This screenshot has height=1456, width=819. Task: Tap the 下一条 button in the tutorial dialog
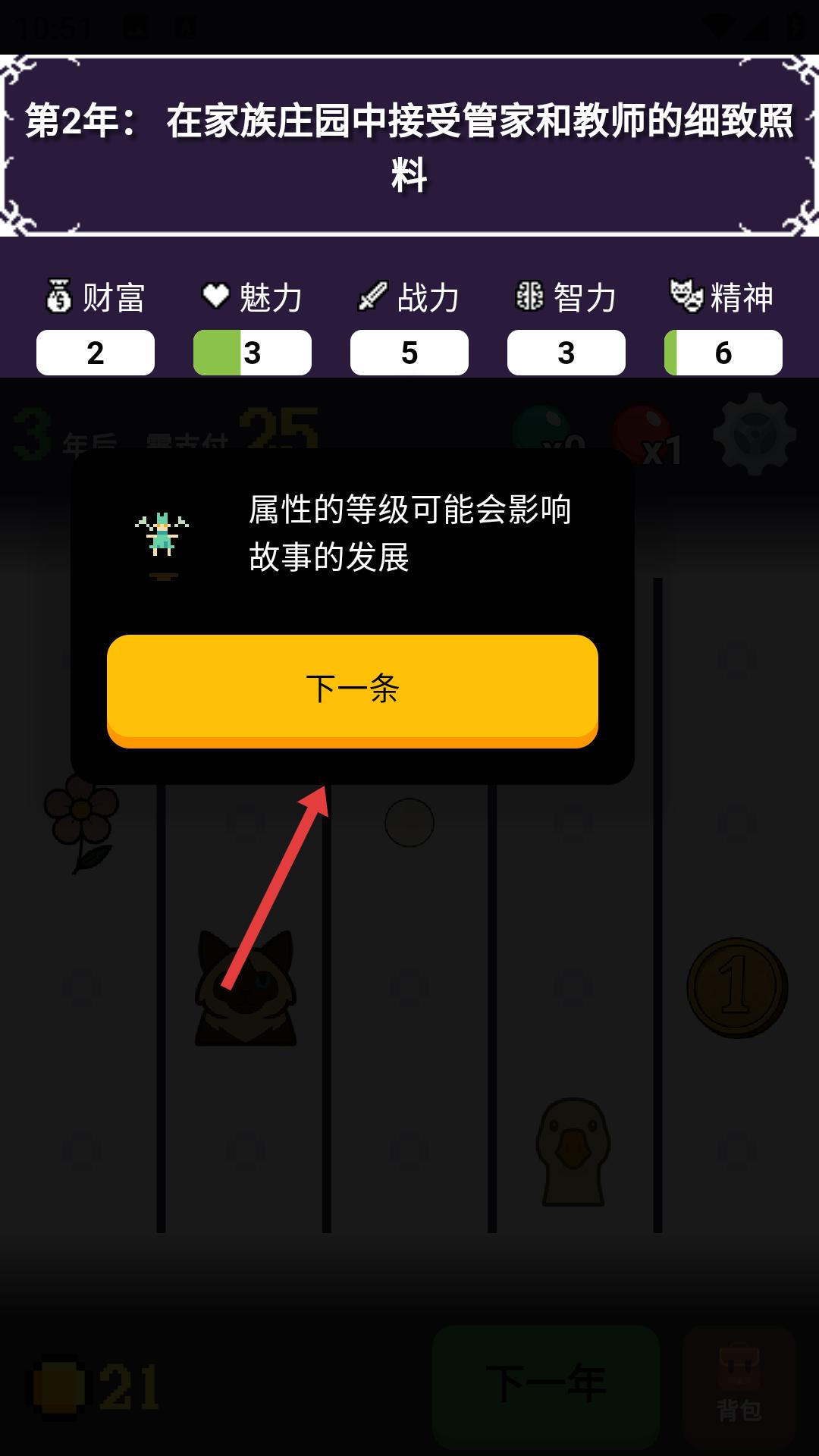(353, 691)
